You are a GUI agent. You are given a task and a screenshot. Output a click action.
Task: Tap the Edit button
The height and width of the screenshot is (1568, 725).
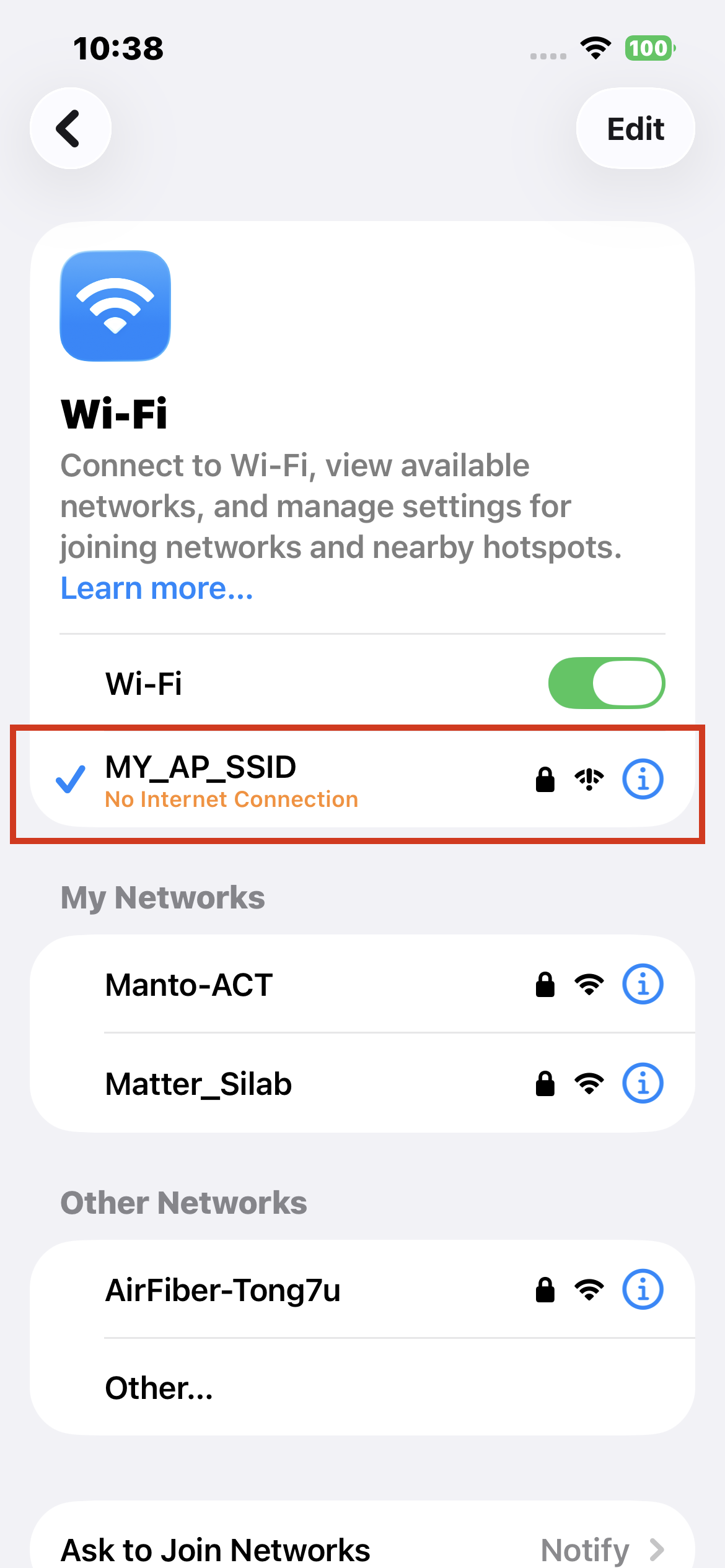click(635, 128)
